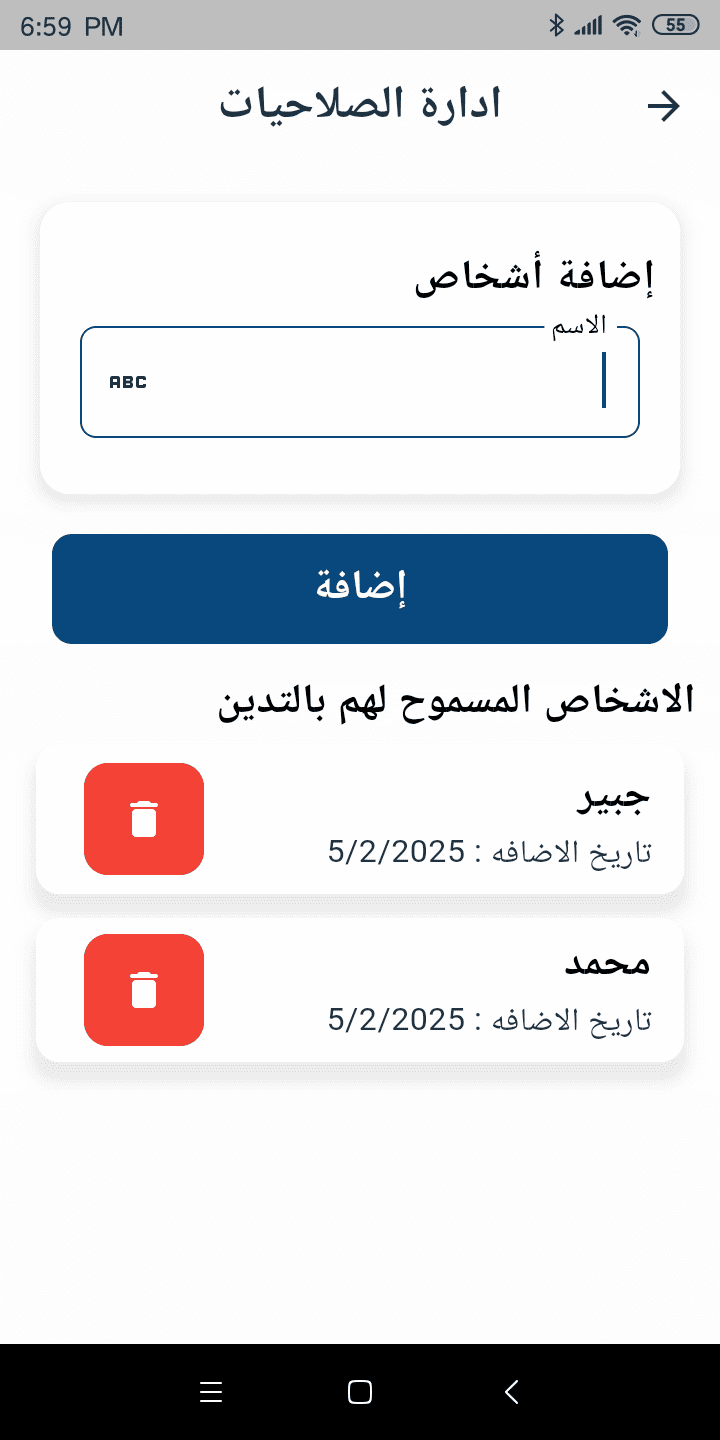Tap the cellular signal icon in status bar
Image resolution: width=720 pixels, height=1440 pixels.
[x=589, y=25]
